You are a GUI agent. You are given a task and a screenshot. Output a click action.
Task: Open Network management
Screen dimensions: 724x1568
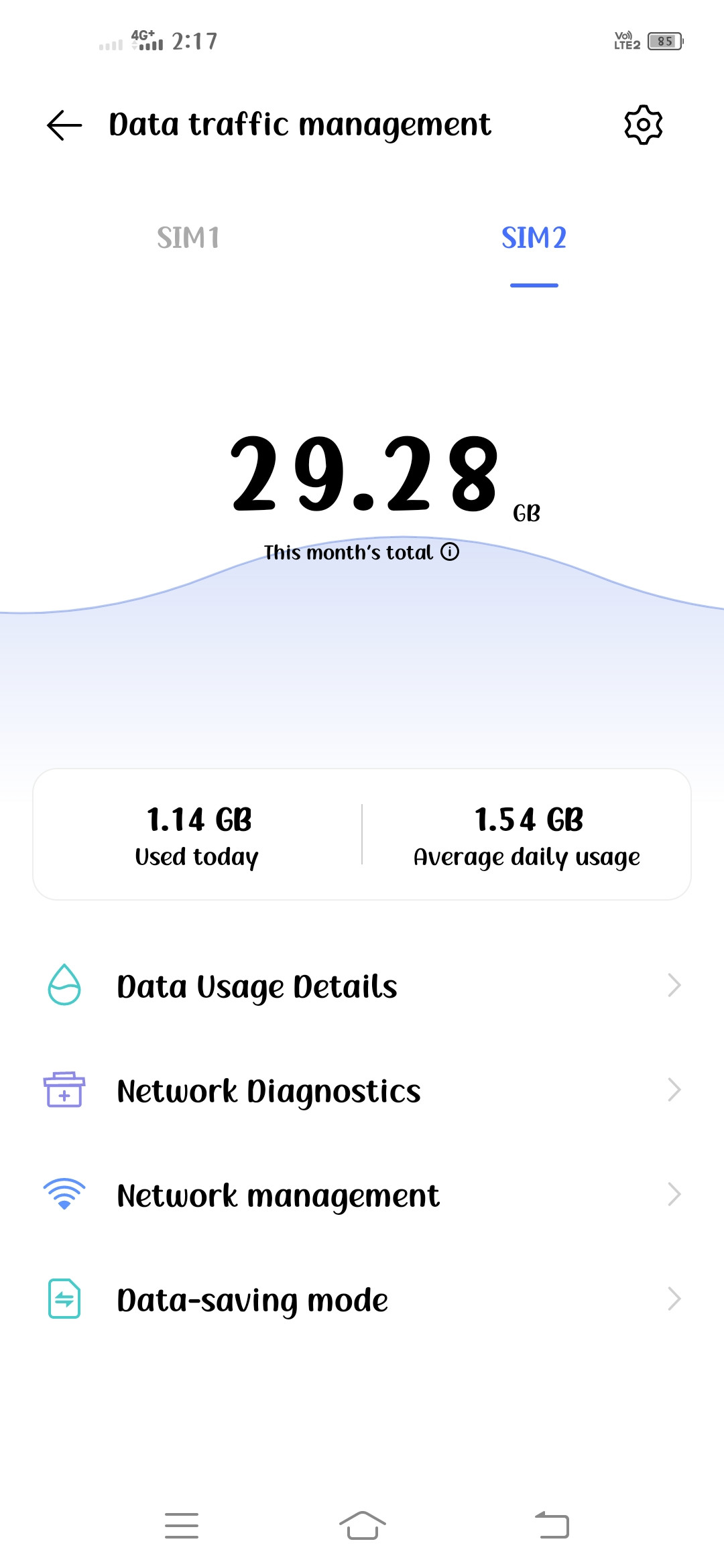362,1195
